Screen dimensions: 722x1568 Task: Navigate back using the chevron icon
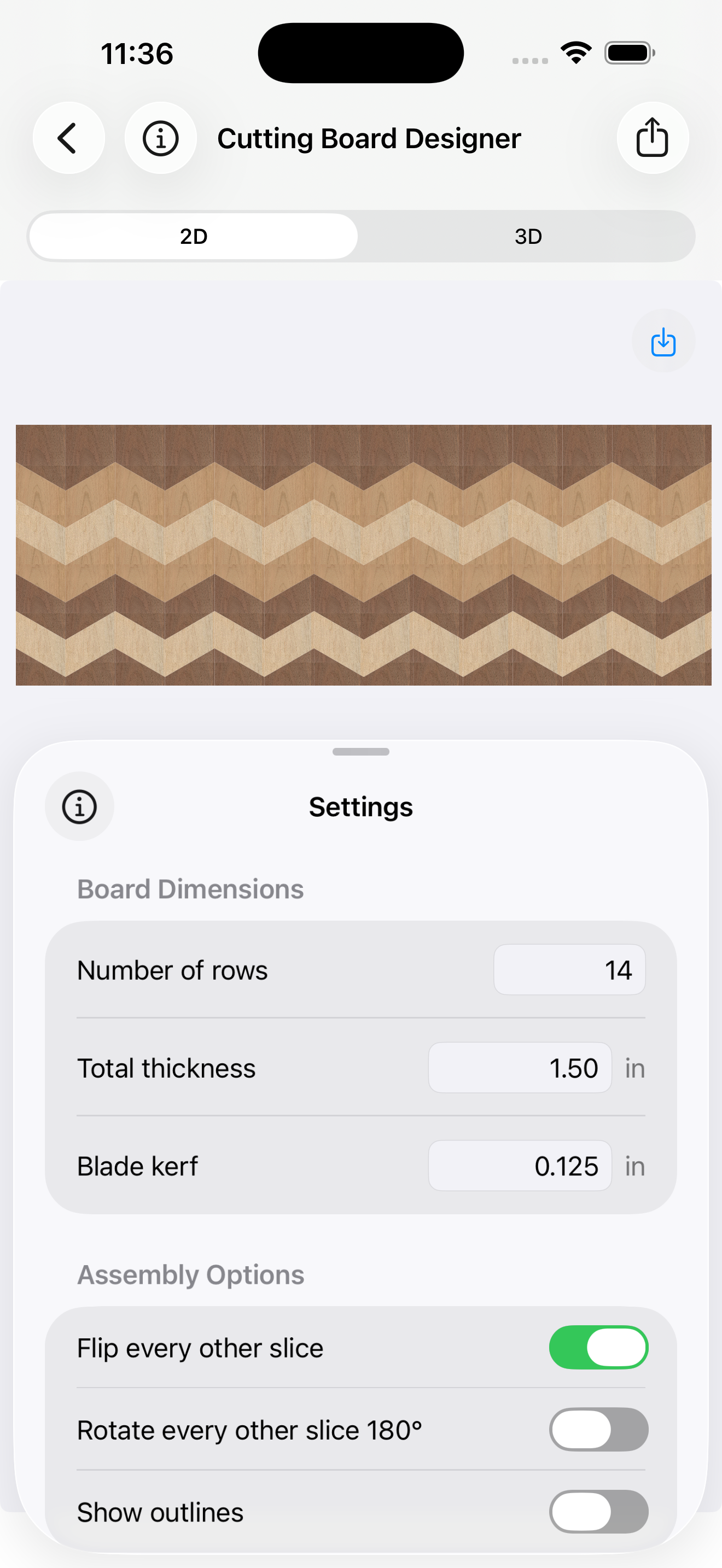coord(69,138)
